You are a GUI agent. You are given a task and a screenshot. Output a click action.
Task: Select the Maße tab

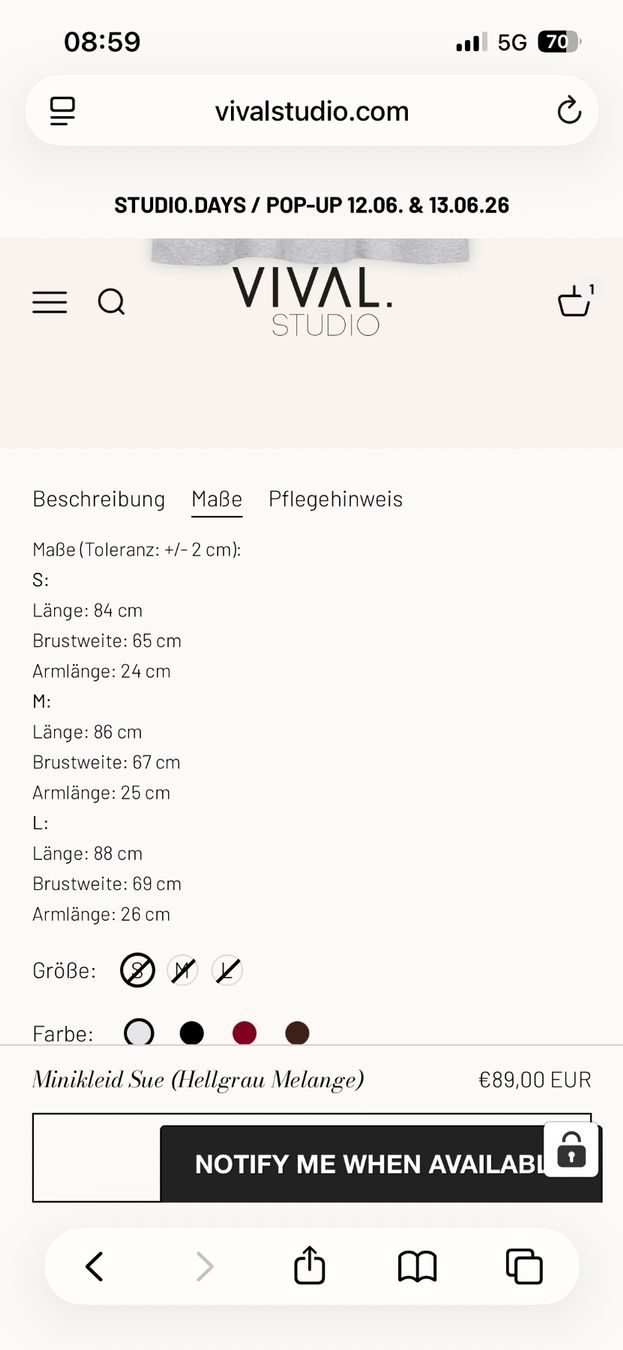pos(217,499)
